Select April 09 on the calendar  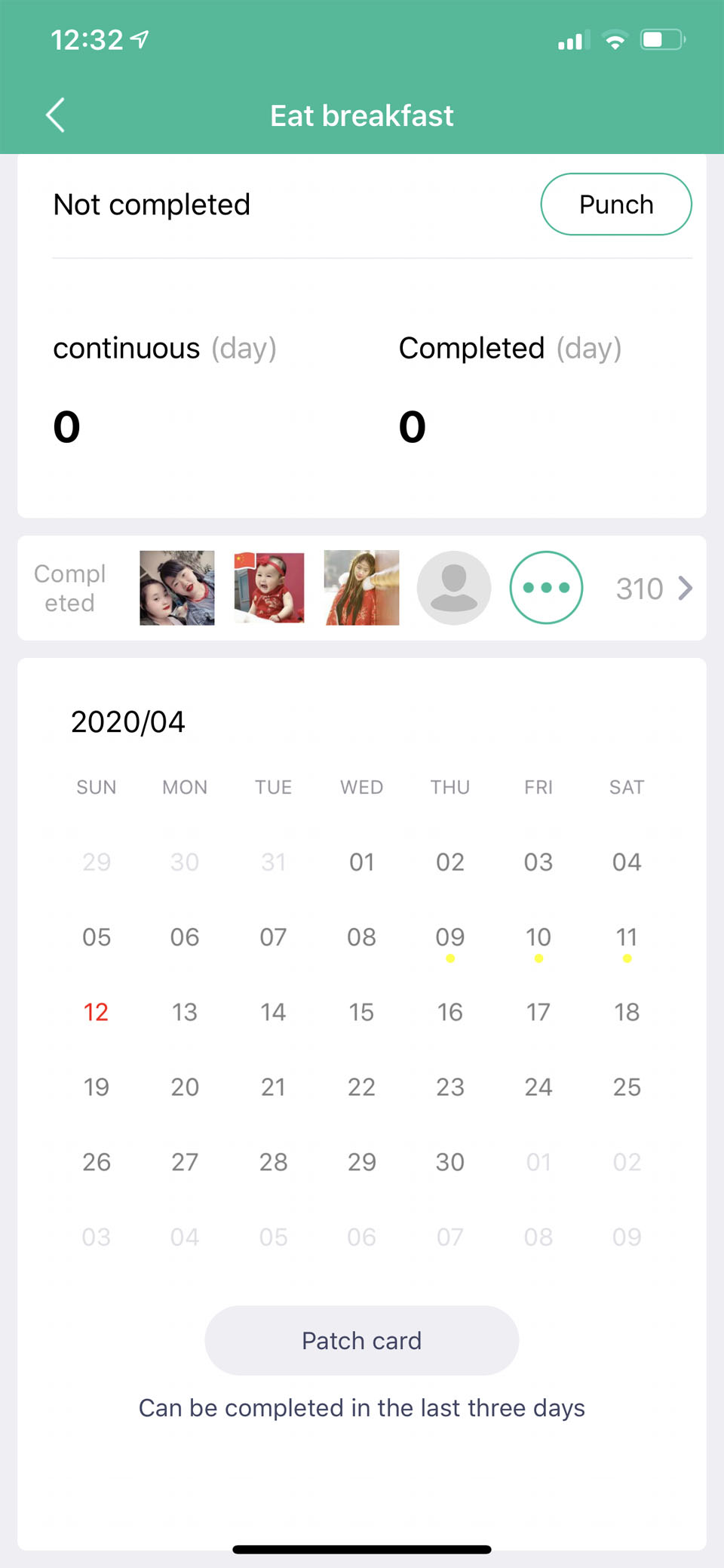[x=450, y=938]
